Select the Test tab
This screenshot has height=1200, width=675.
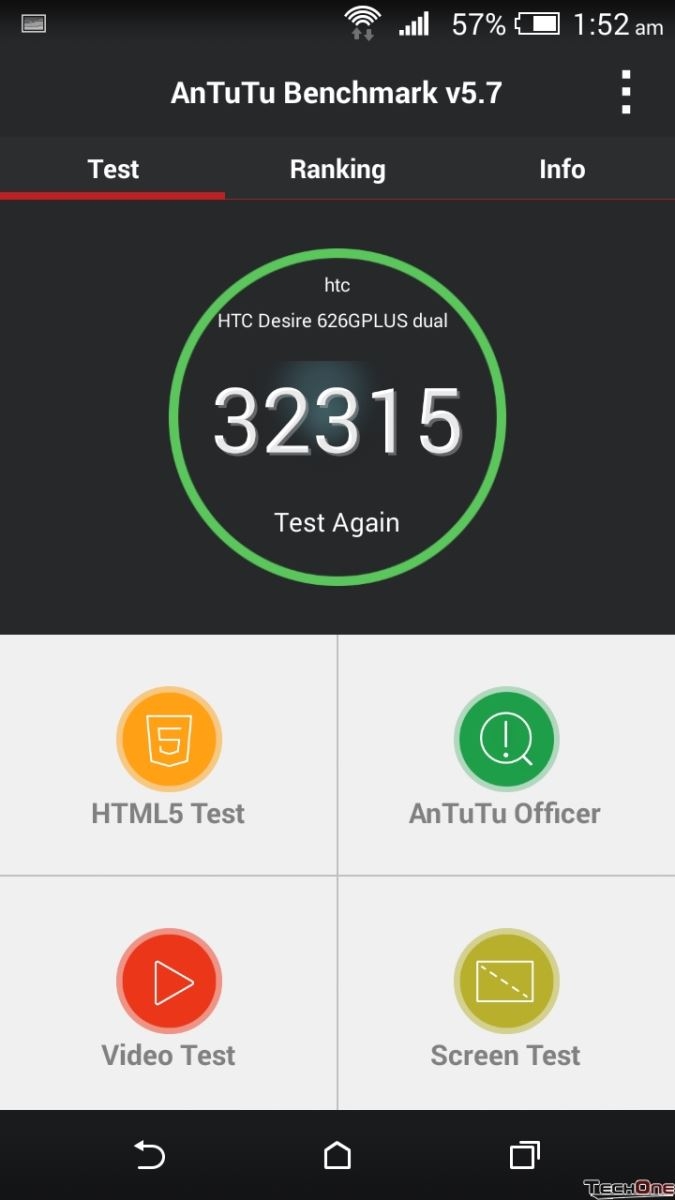coord(113,169)
